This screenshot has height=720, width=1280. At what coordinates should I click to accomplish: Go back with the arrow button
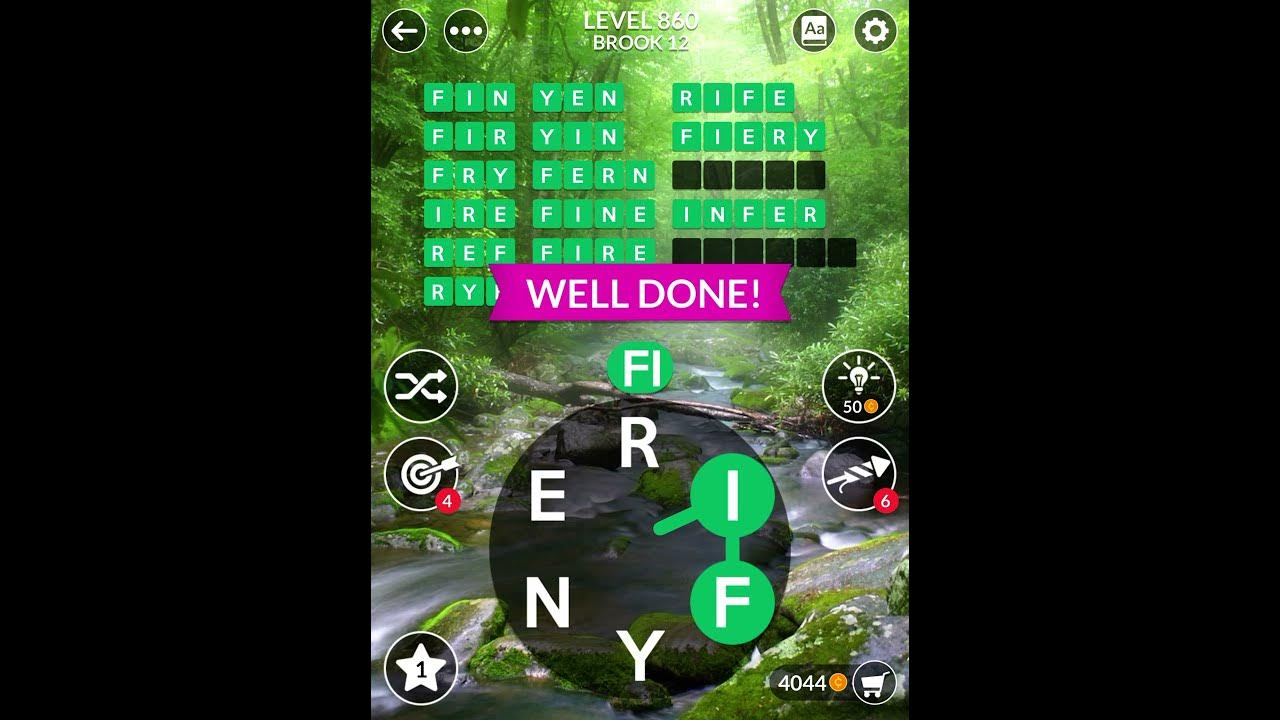pos(404,31)
